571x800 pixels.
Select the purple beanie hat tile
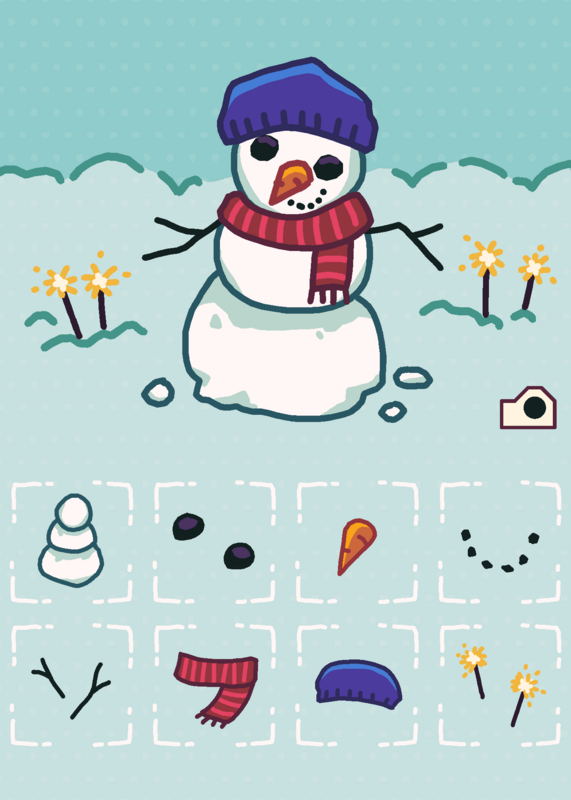tap(357, 685)
